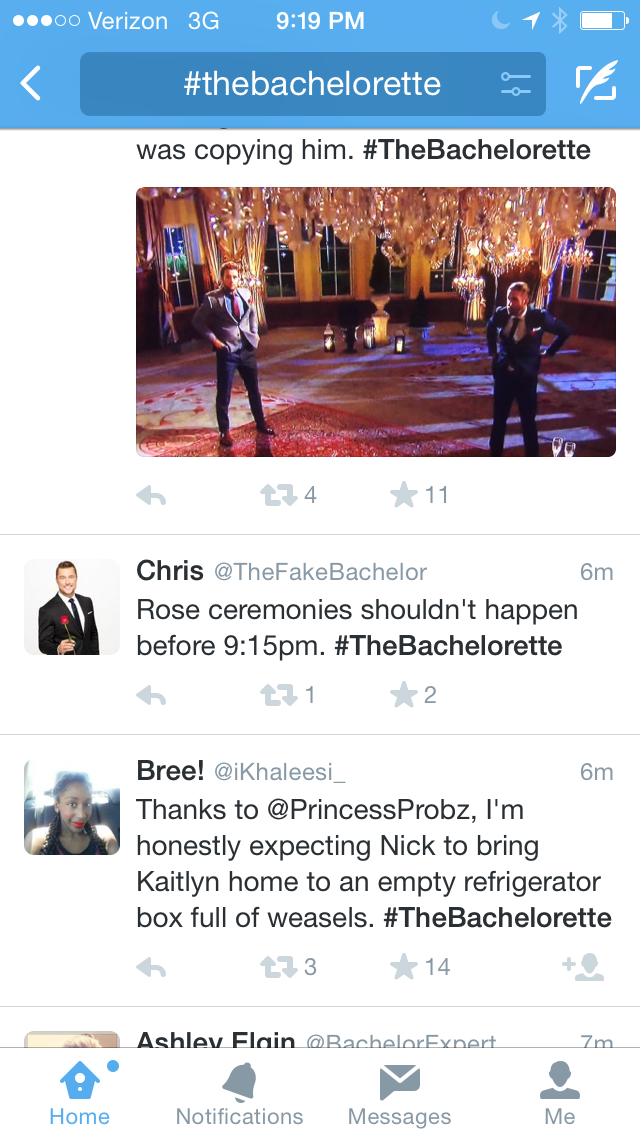Screen dimensions: 640x1136
Task: Open Chris's profile picture
Action: [71, 607]
